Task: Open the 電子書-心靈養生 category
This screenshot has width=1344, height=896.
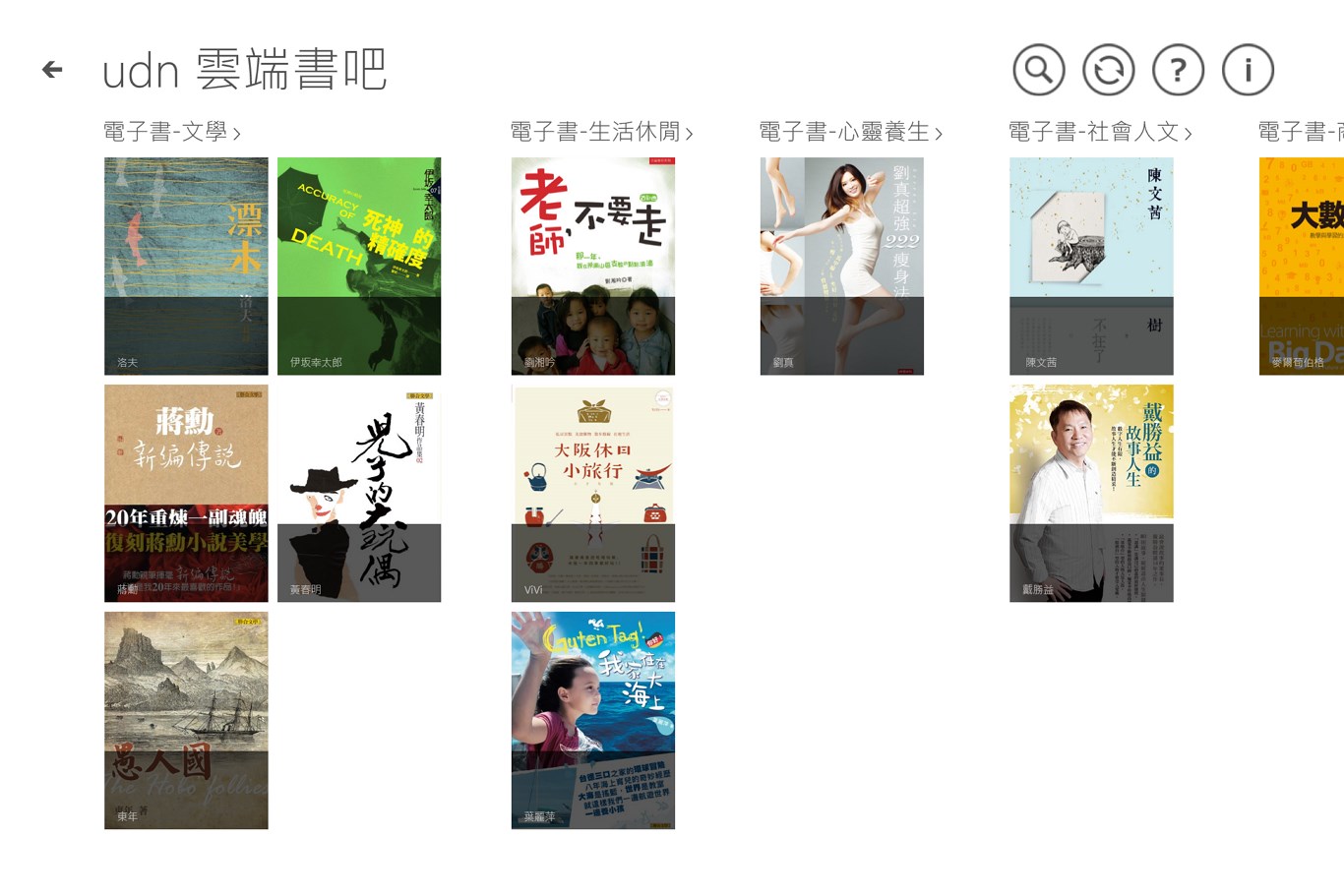Action: coord(850,132)
